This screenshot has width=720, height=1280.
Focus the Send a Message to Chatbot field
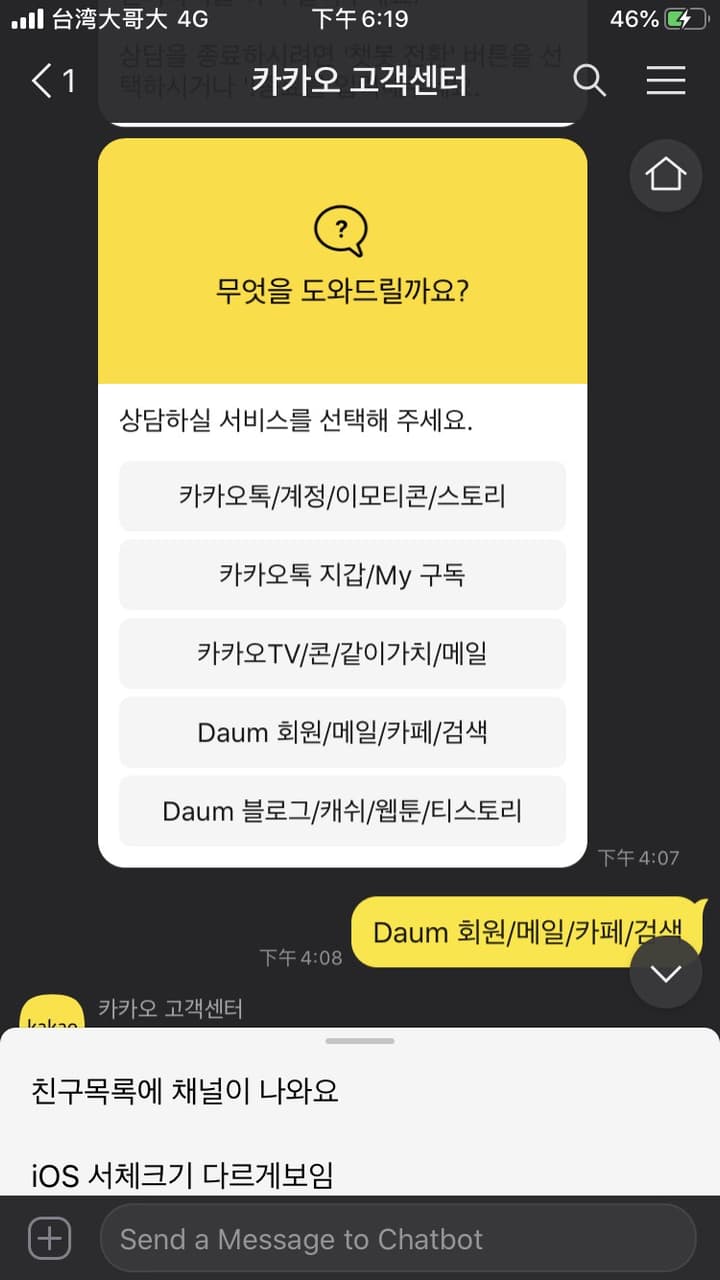398,1239
